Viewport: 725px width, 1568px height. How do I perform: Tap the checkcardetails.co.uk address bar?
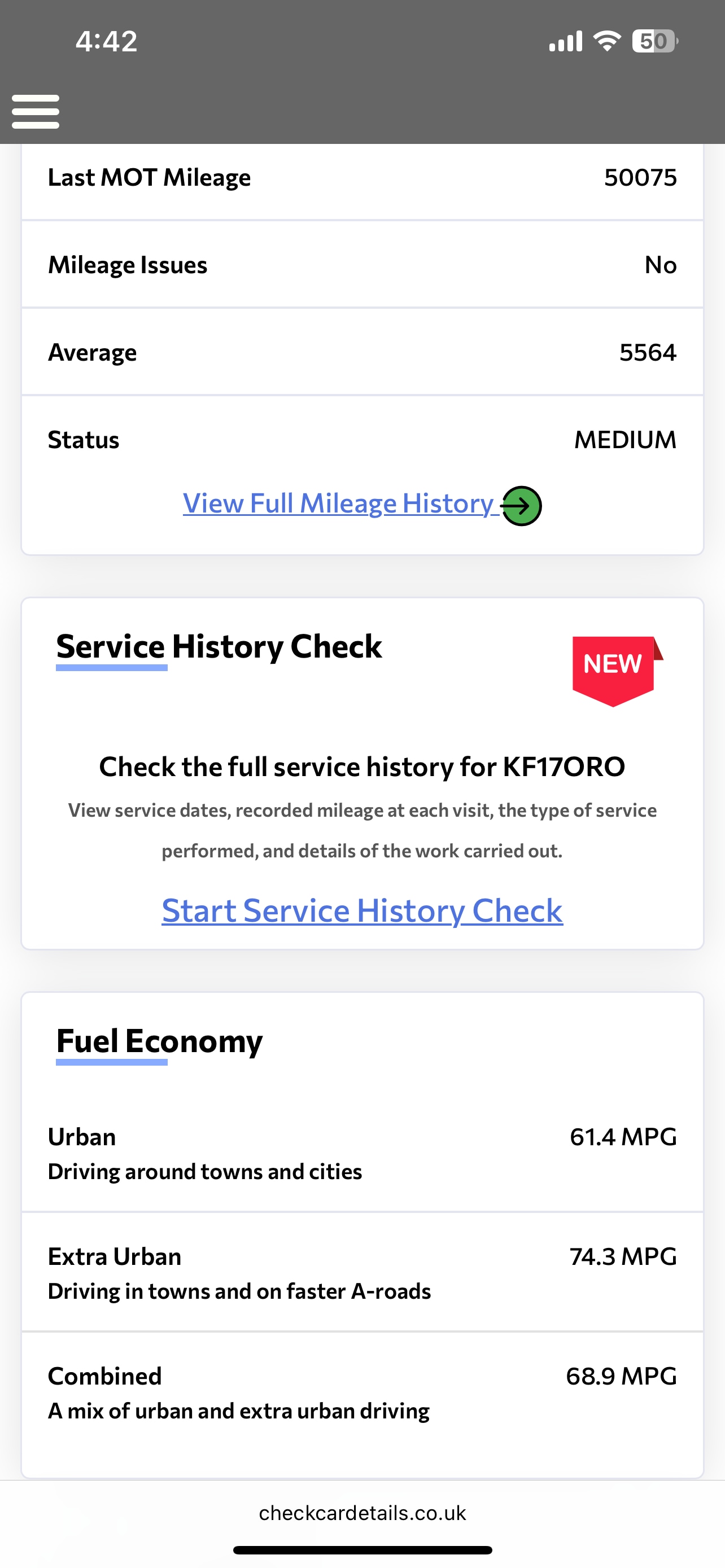[x=362, y=1513]
